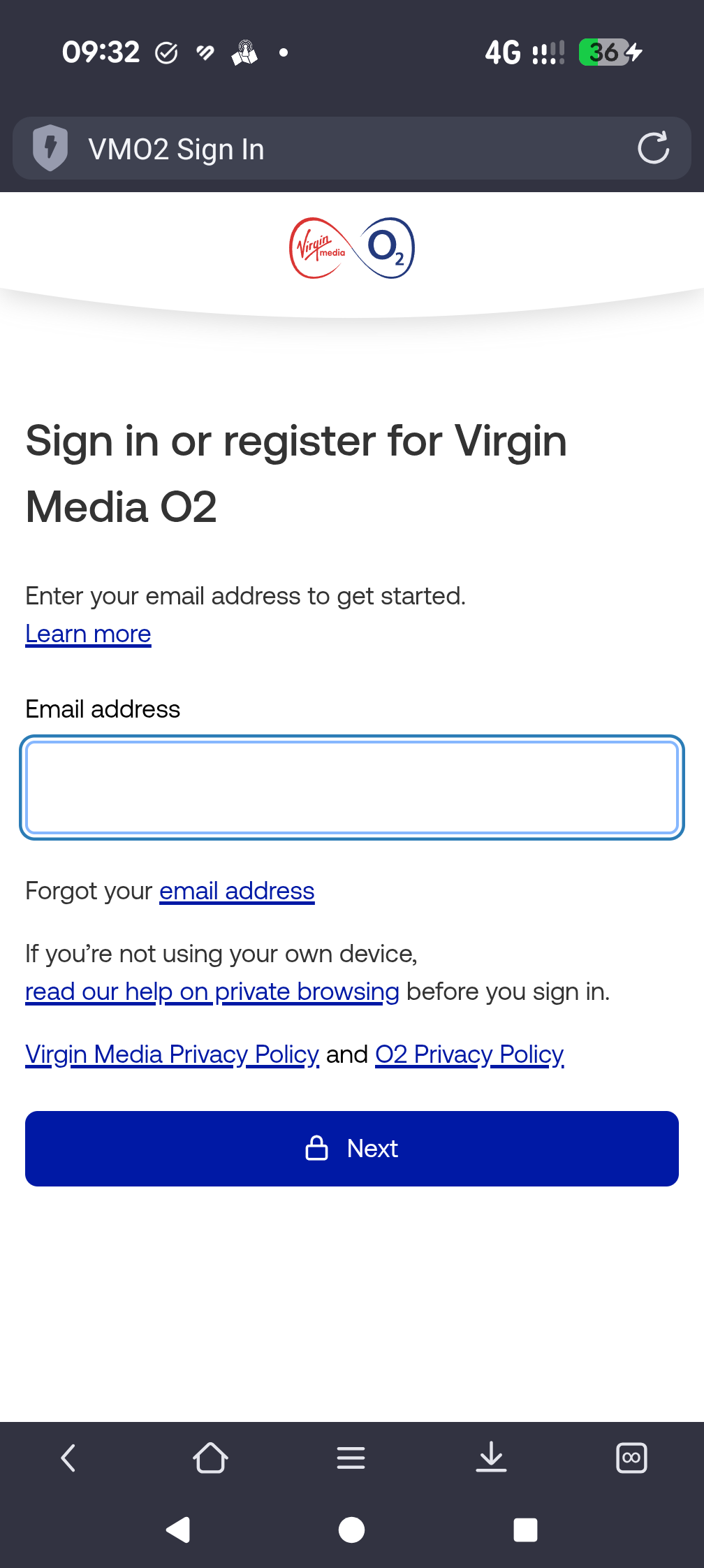The image size is (704, 1568).
Task: Reload the page with the refresh icon
Action: click(653, 148)
